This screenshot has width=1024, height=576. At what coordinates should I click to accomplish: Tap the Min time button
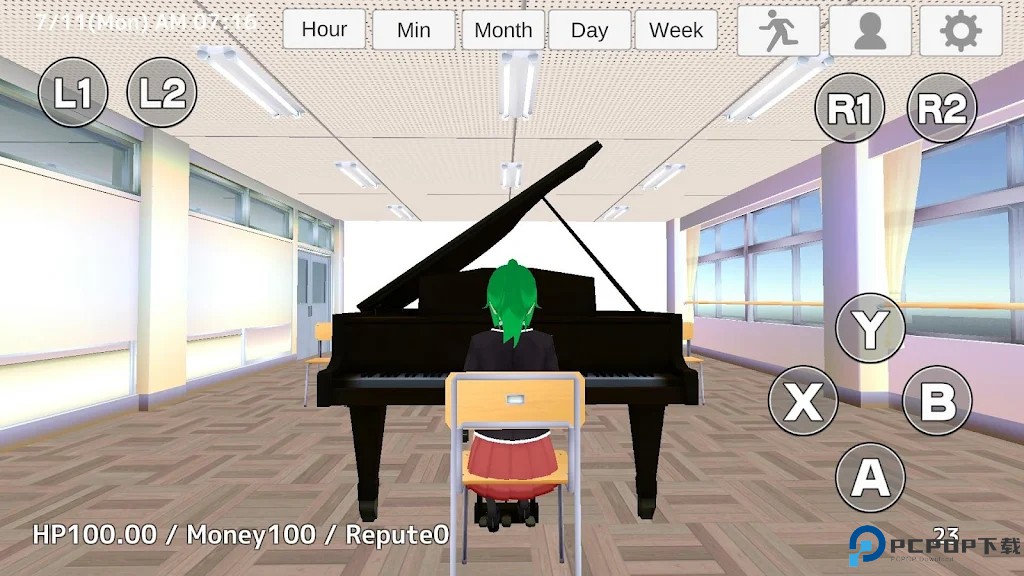tap(413, 30)
